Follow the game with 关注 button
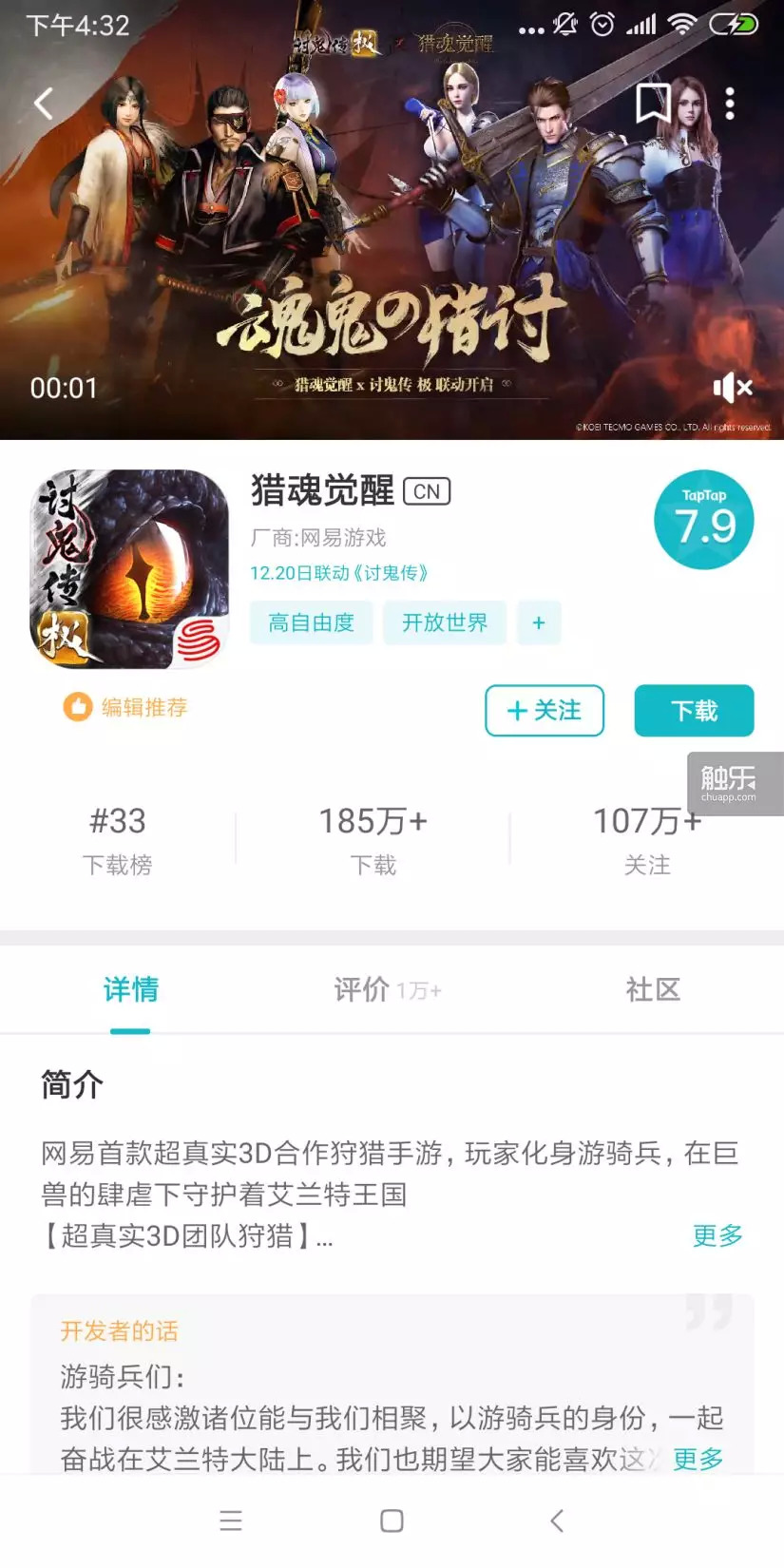The width and height of the screenshot is (784, 1568). [545, 710]
